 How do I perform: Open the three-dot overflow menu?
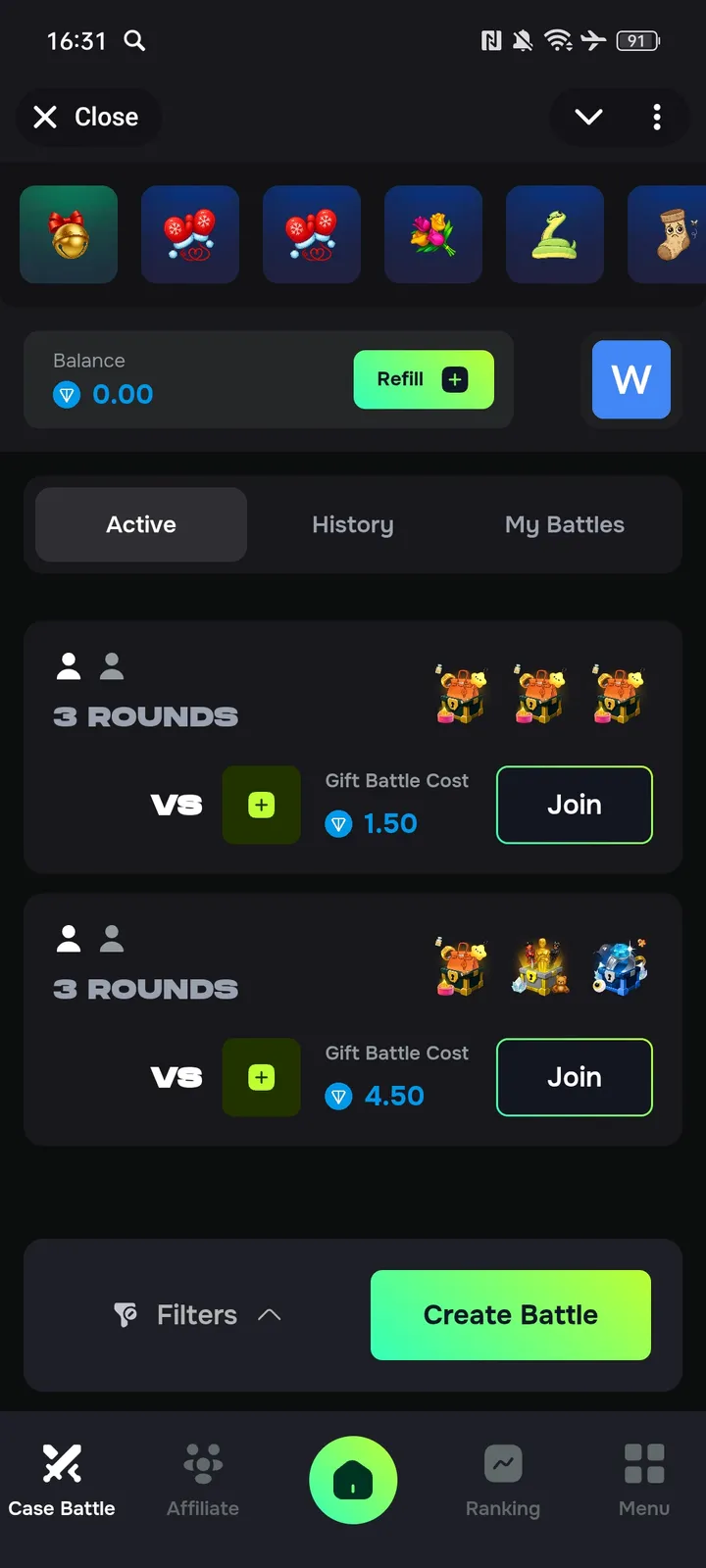coord(657,118)
